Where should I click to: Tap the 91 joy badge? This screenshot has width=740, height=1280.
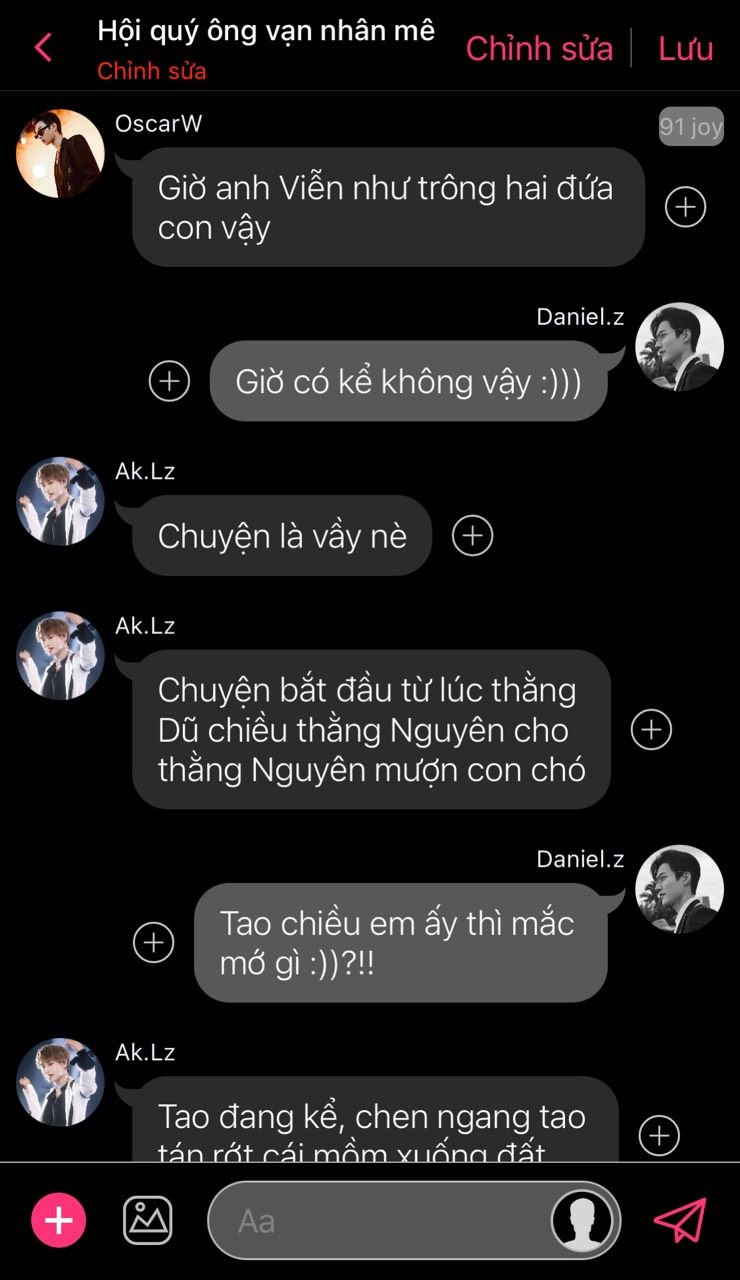coord(691,127)
